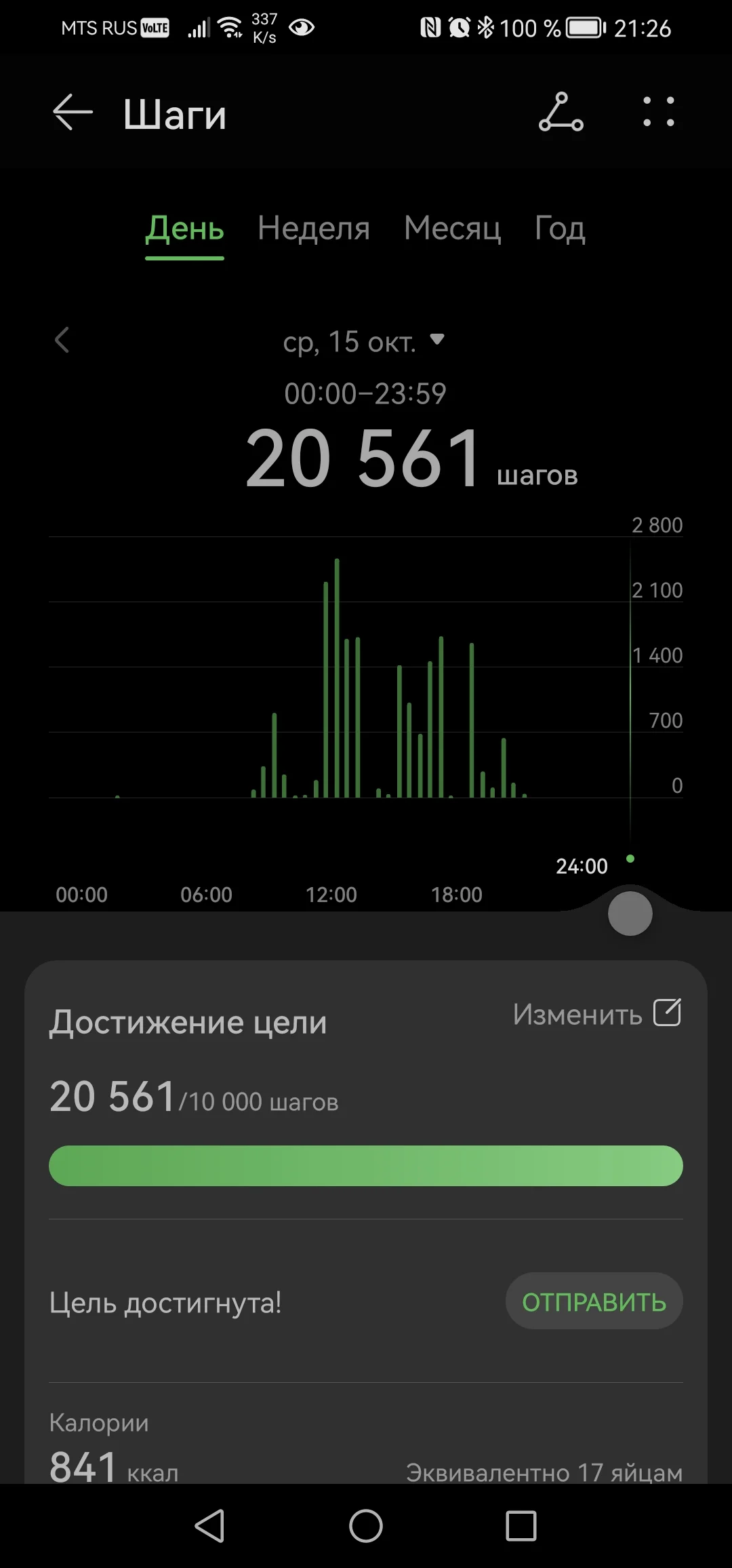Tap the back arrow in Шаги header
This screenshot has width=732, height=1568.
click(72, 113)
